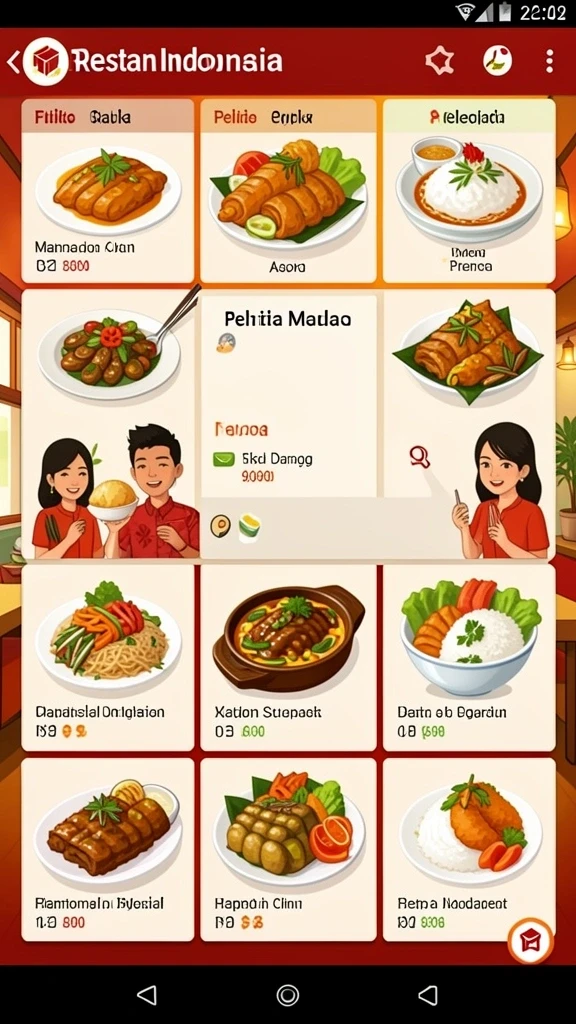Open the Asora dish card
This screenshot has height=1024, width=576.
click(288, 191)
